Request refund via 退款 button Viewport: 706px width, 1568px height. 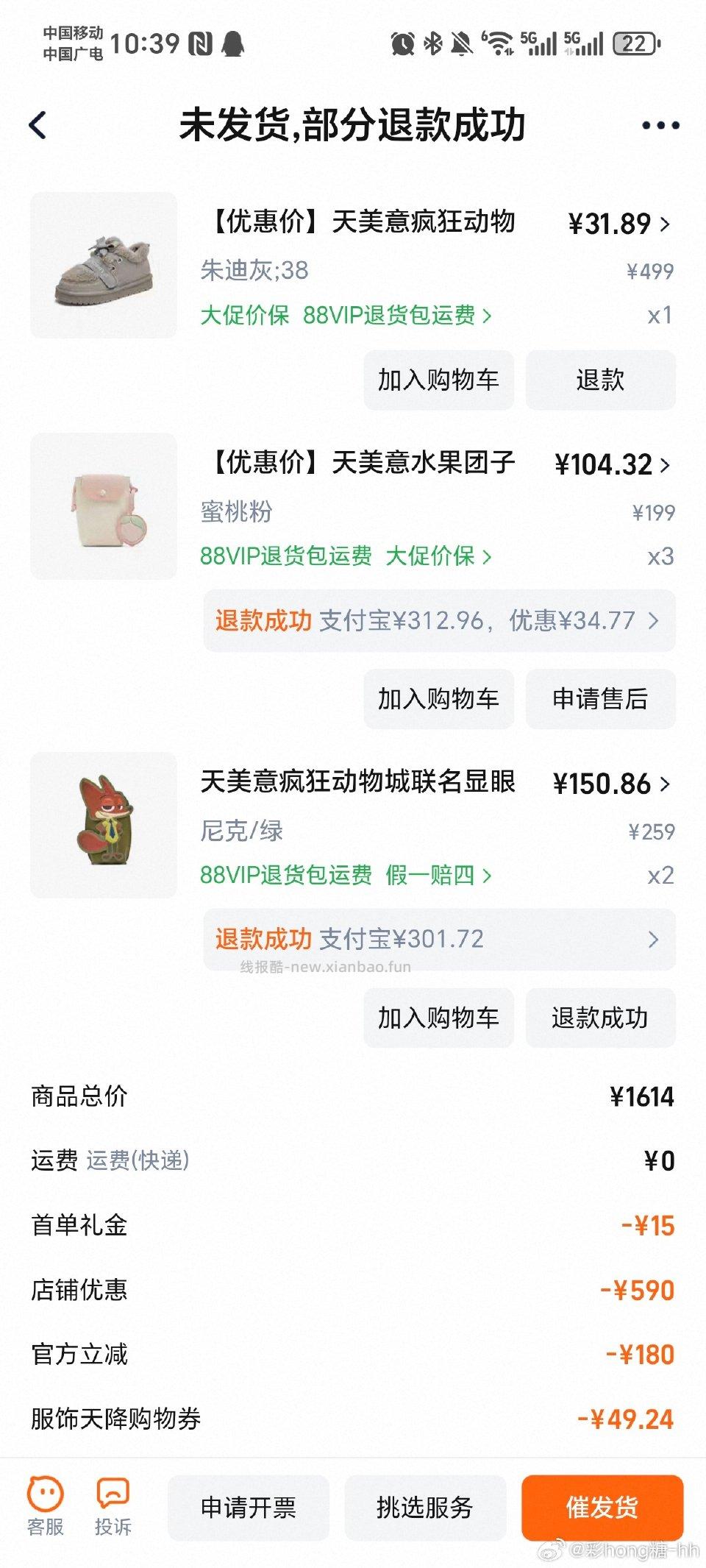click(600, 380)
